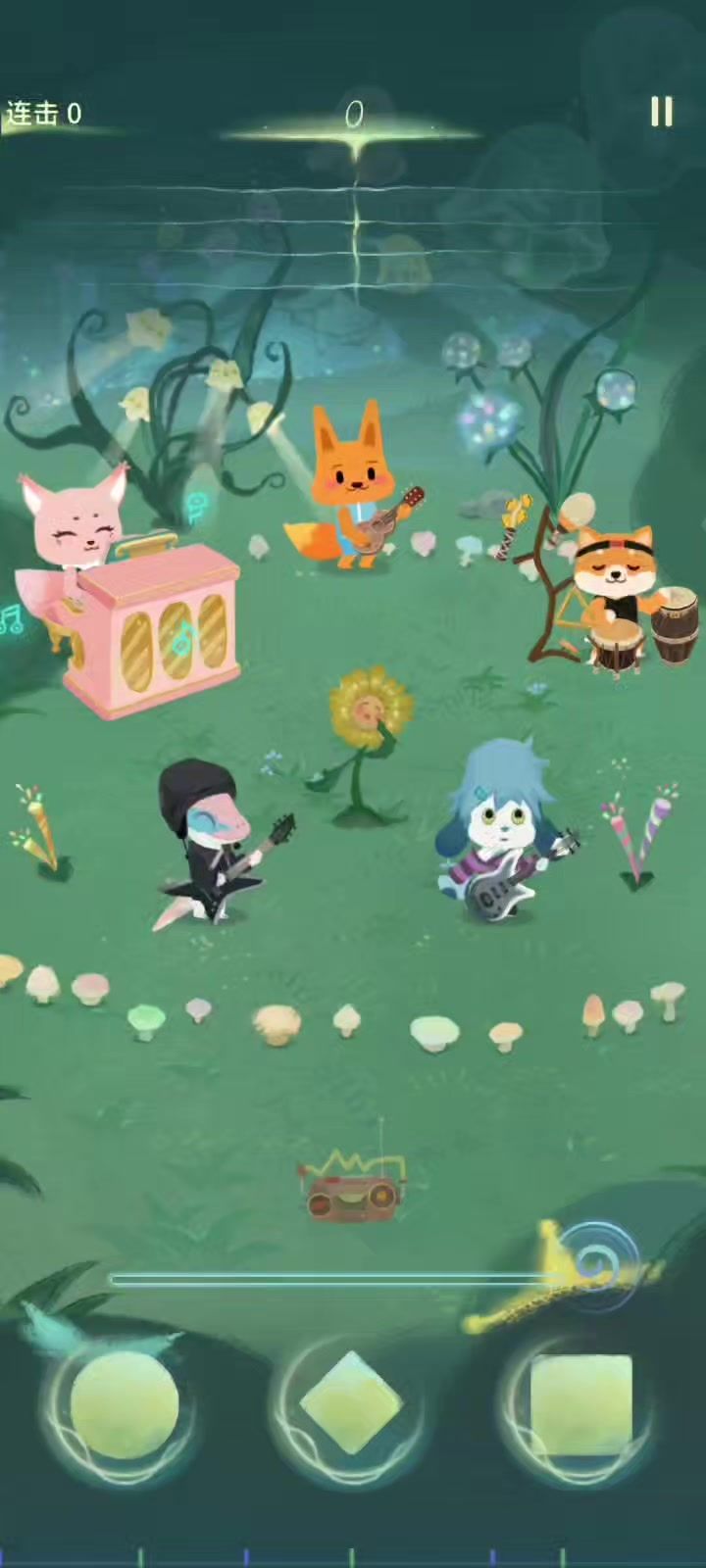Pause the rhythm game
The image size is (706, 1568).
coord(662,112)
